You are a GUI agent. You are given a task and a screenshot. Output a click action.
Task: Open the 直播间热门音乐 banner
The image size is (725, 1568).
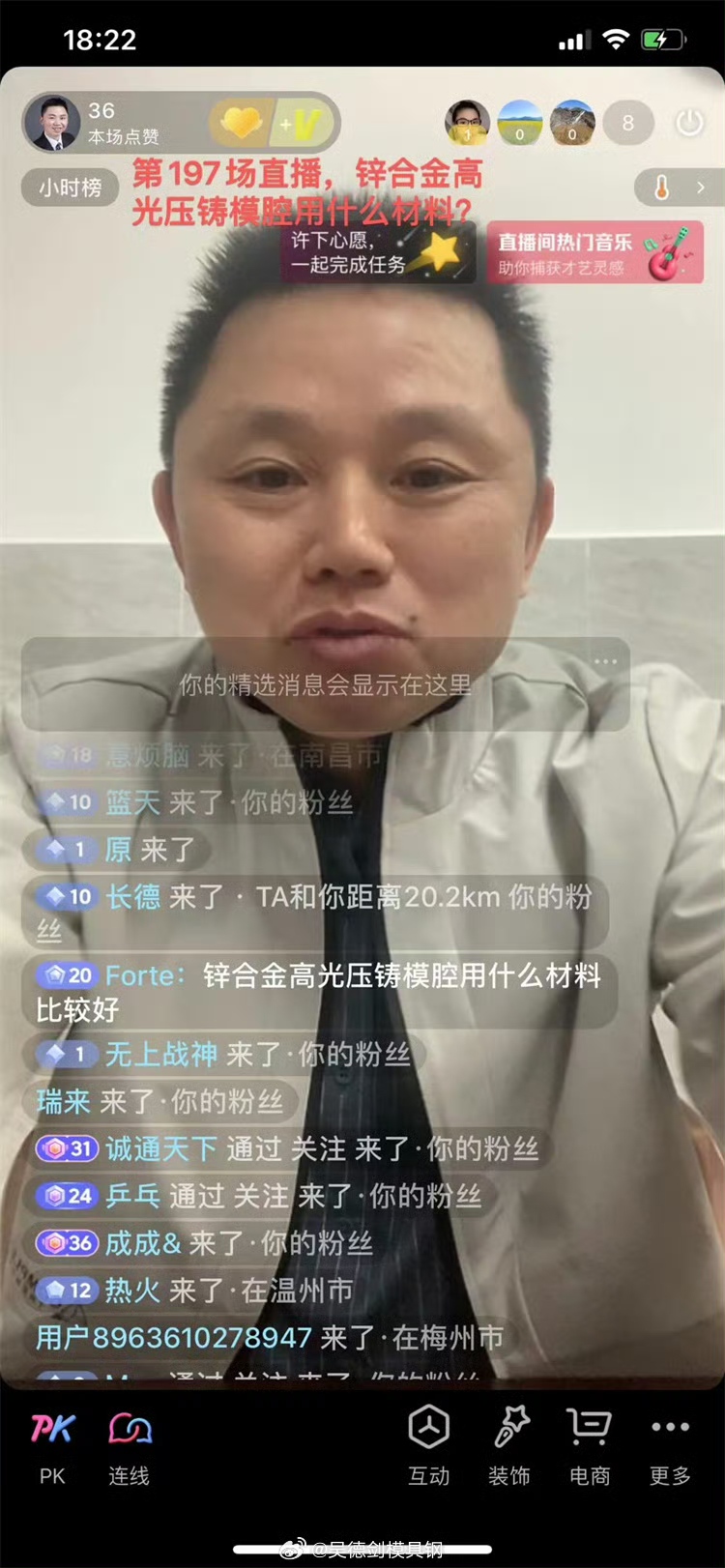tap(594, 252)
